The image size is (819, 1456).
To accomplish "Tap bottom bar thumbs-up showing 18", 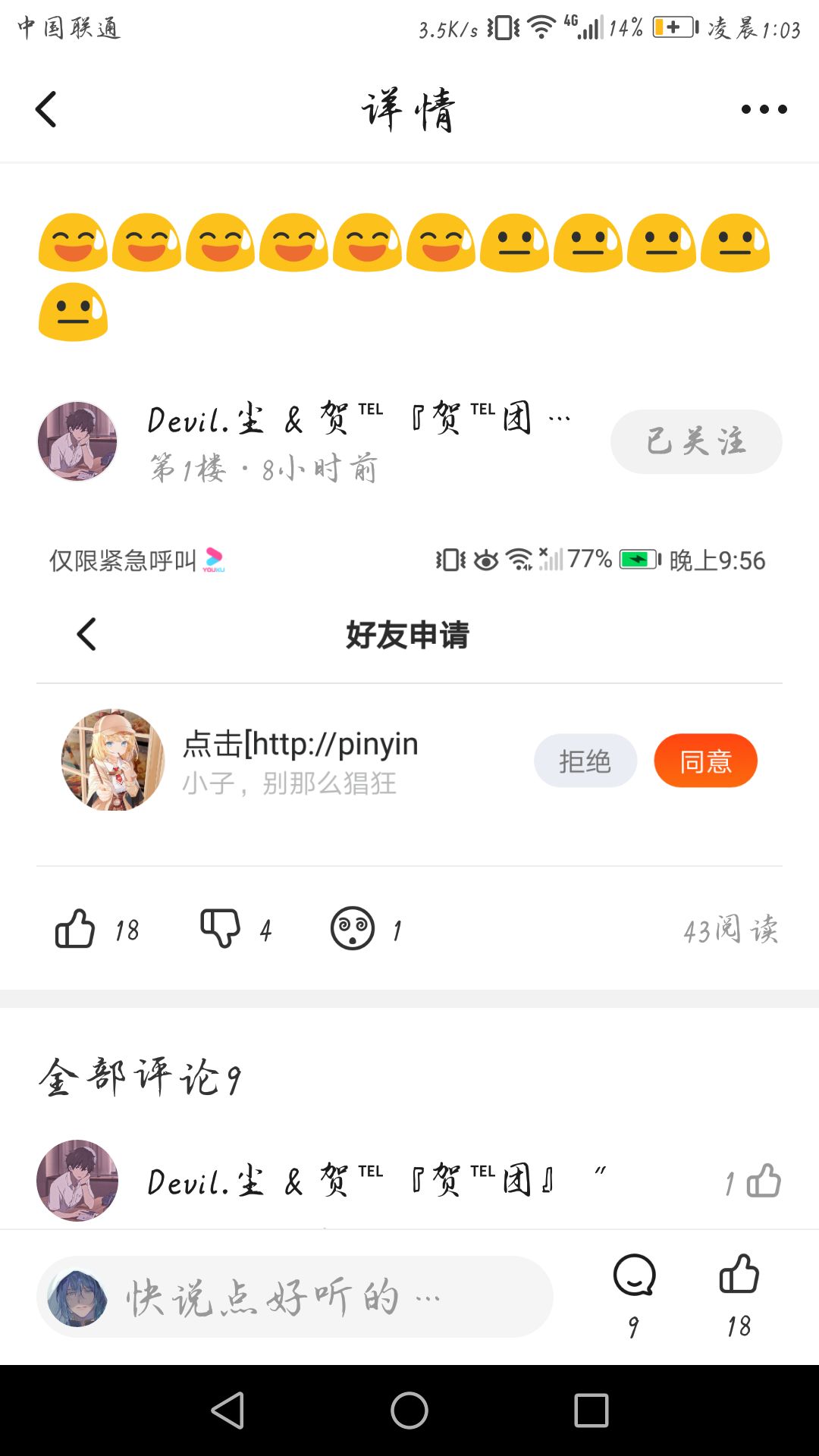I will (739, 1276).
